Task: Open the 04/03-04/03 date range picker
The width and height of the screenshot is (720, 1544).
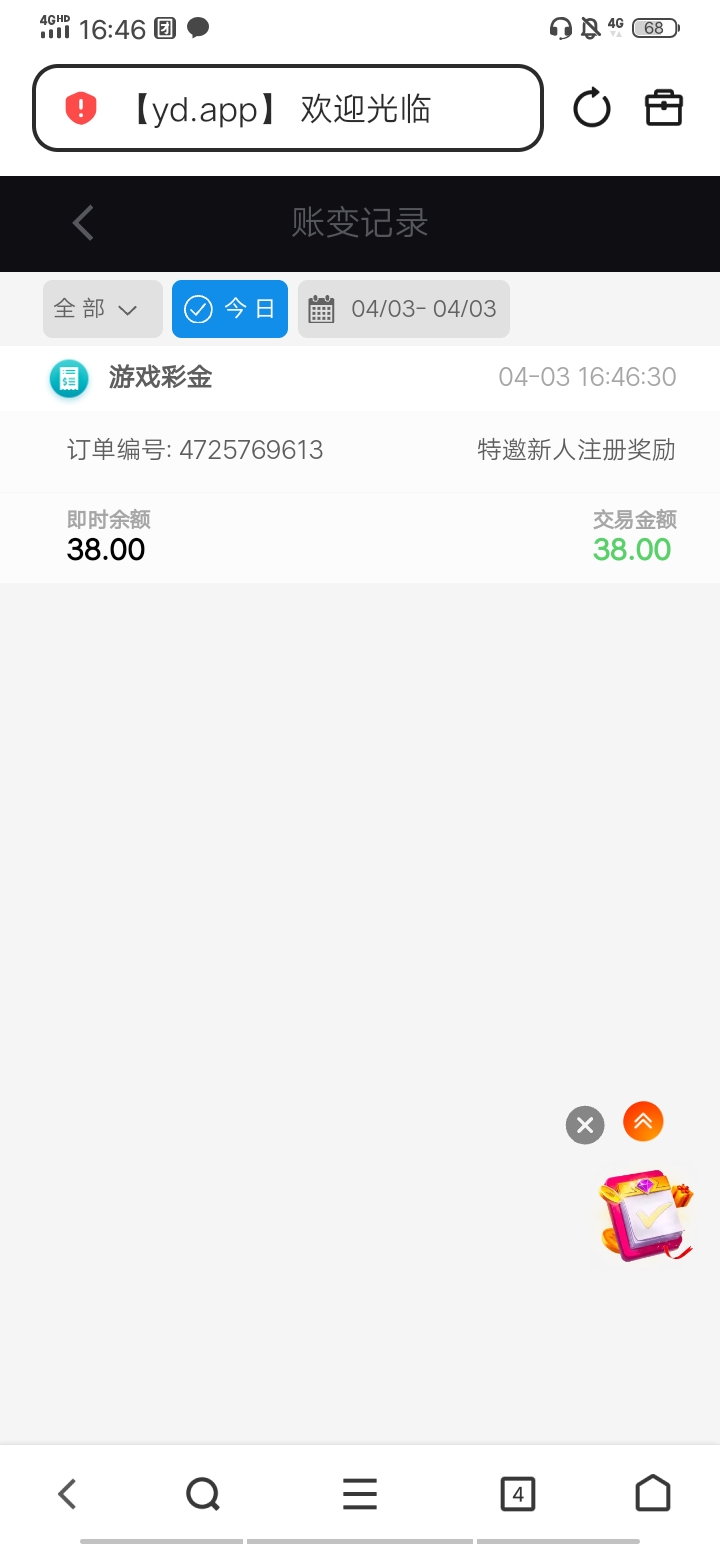Action: point(404,309)
